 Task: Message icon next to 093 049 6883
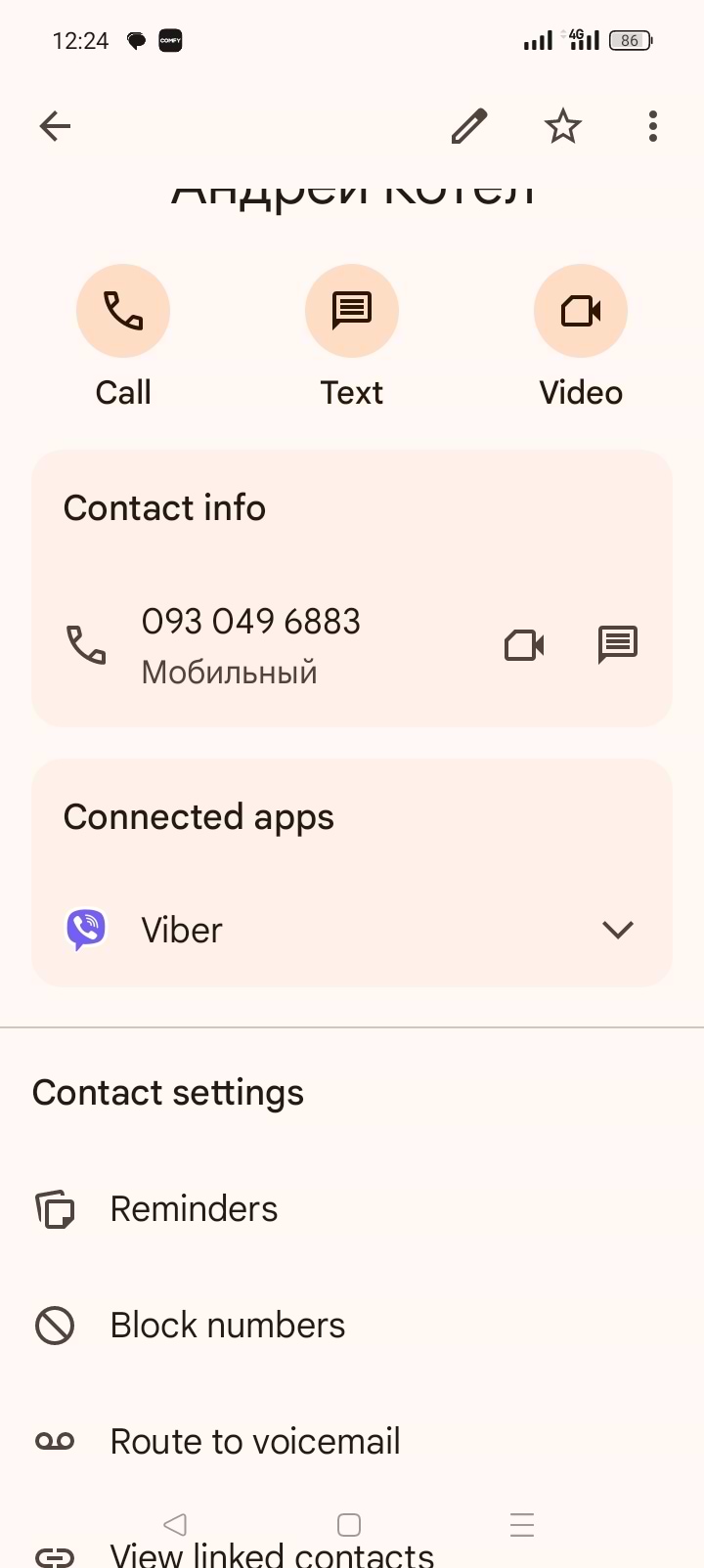coord(617,644)
